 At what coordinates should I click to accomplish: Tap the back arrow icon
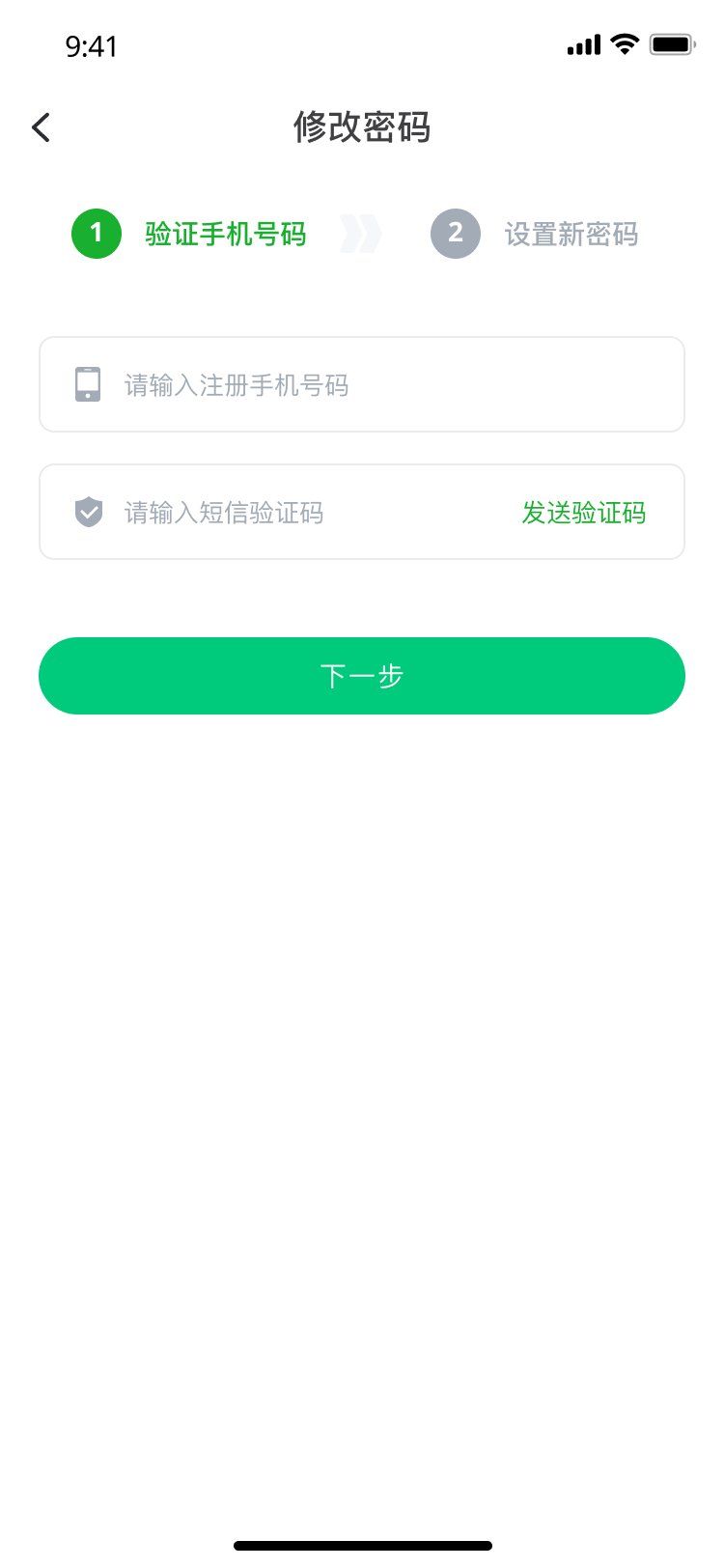(x=41, y=126)
